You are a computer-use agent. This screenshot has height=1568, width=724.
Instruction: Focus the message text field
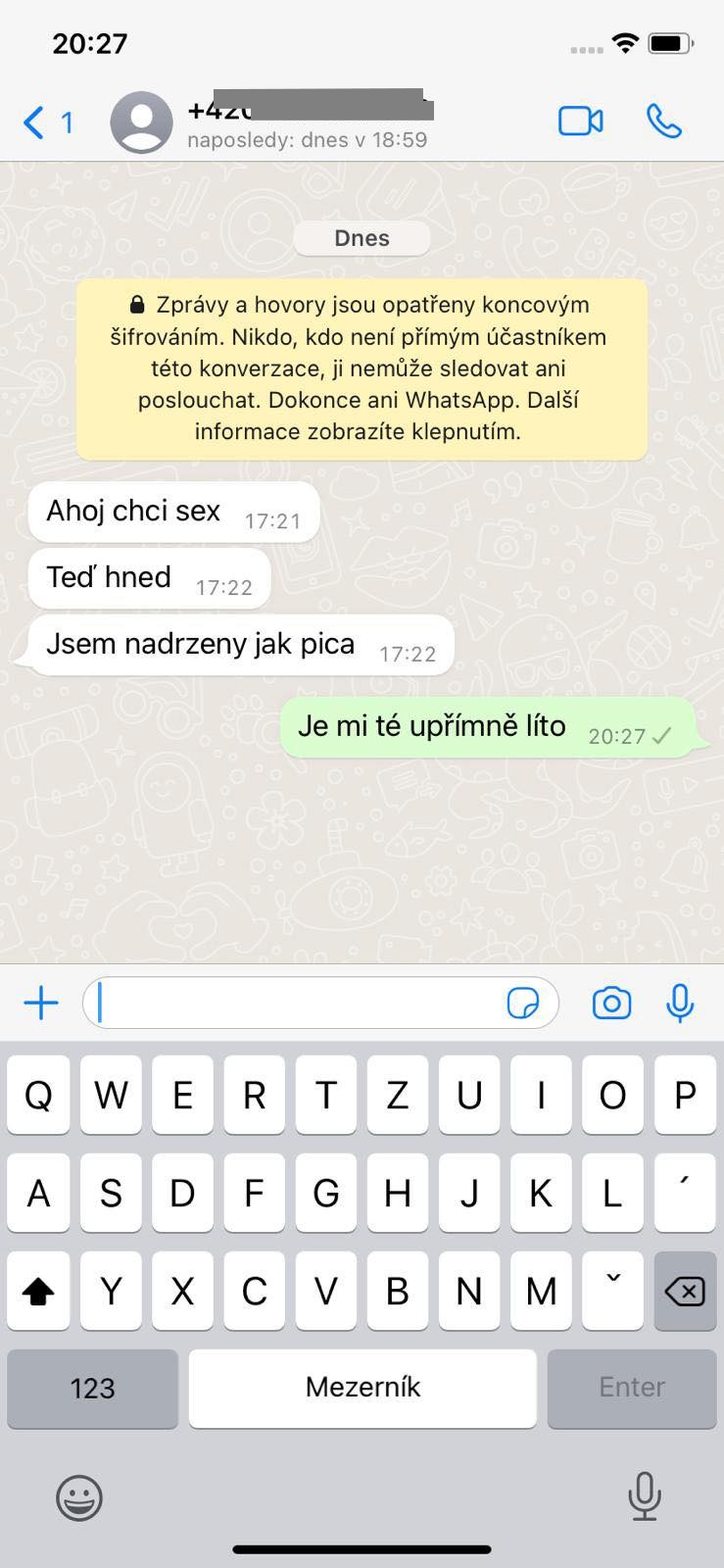tap(294, 1003)
